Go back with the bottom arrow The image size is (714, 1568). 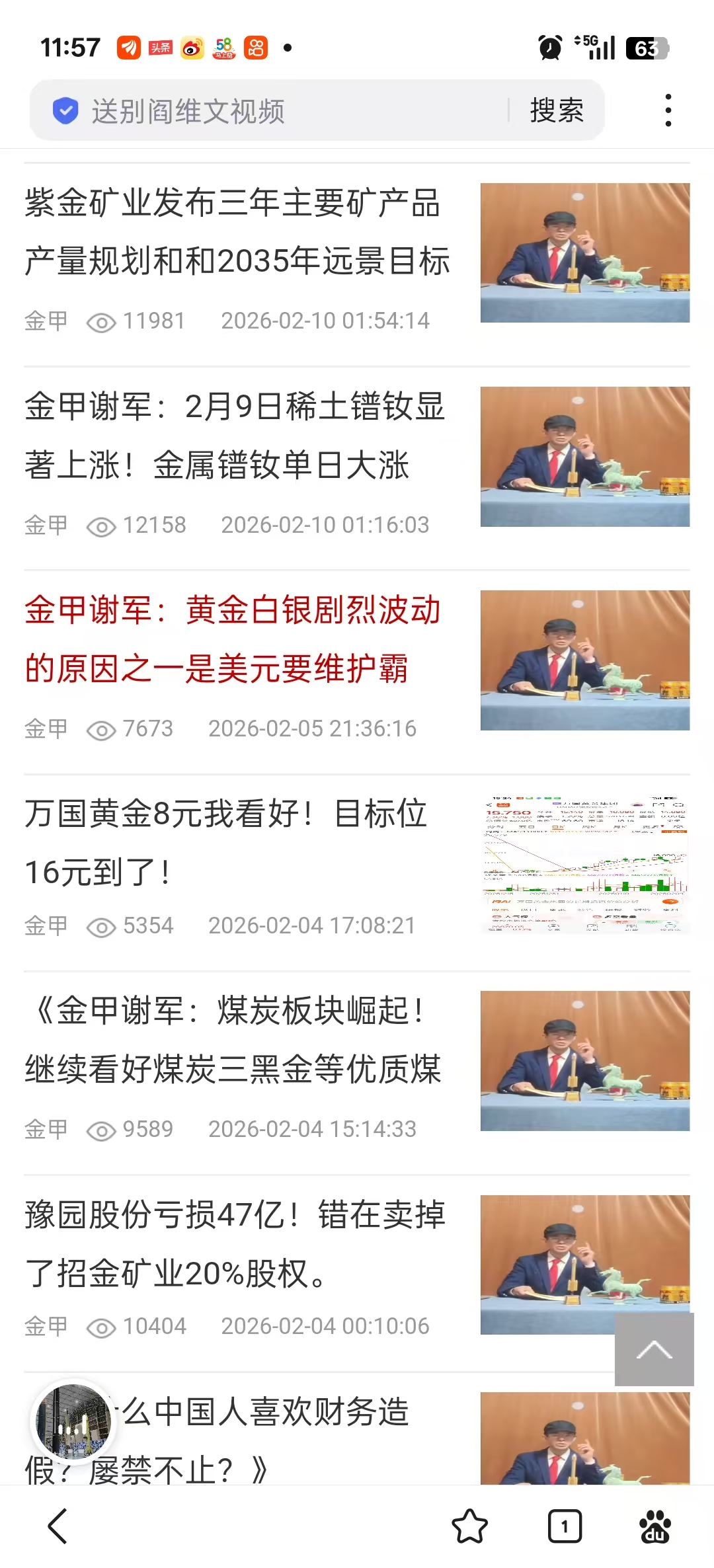(58, 1526)
